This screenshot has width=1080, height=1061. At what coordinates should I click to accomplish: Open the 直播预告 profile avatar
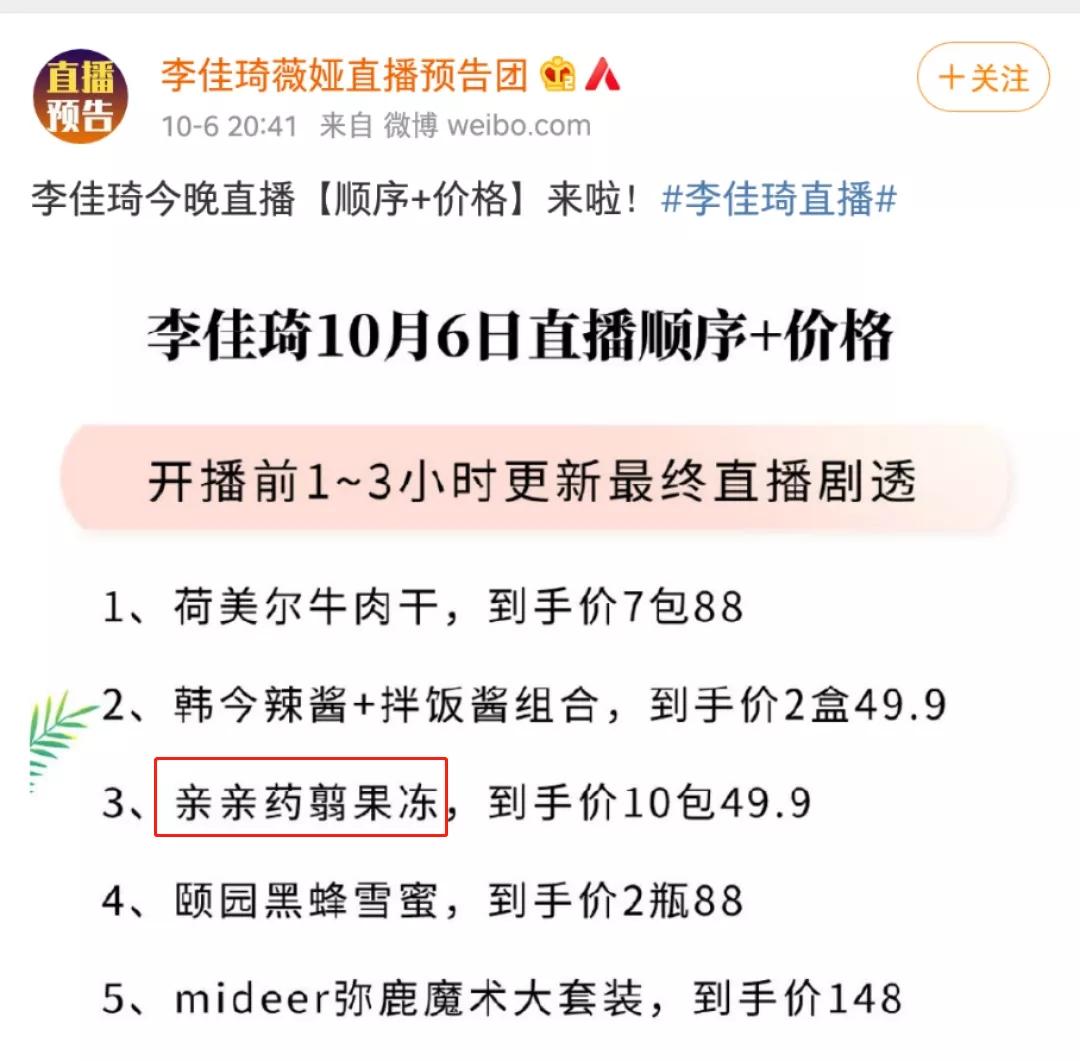pos(82,97)
